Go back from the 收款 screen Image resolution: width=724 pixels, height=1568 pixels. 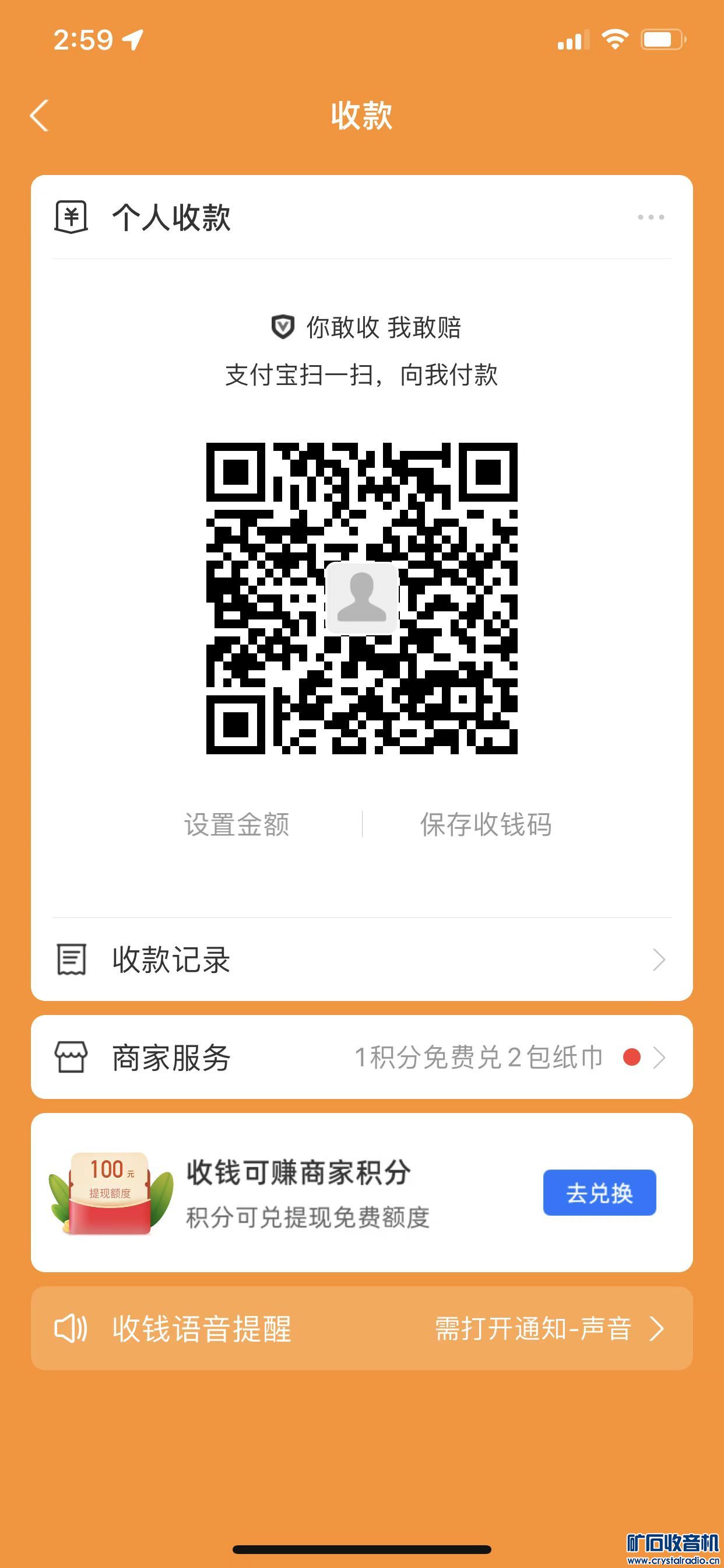[39, 116]
